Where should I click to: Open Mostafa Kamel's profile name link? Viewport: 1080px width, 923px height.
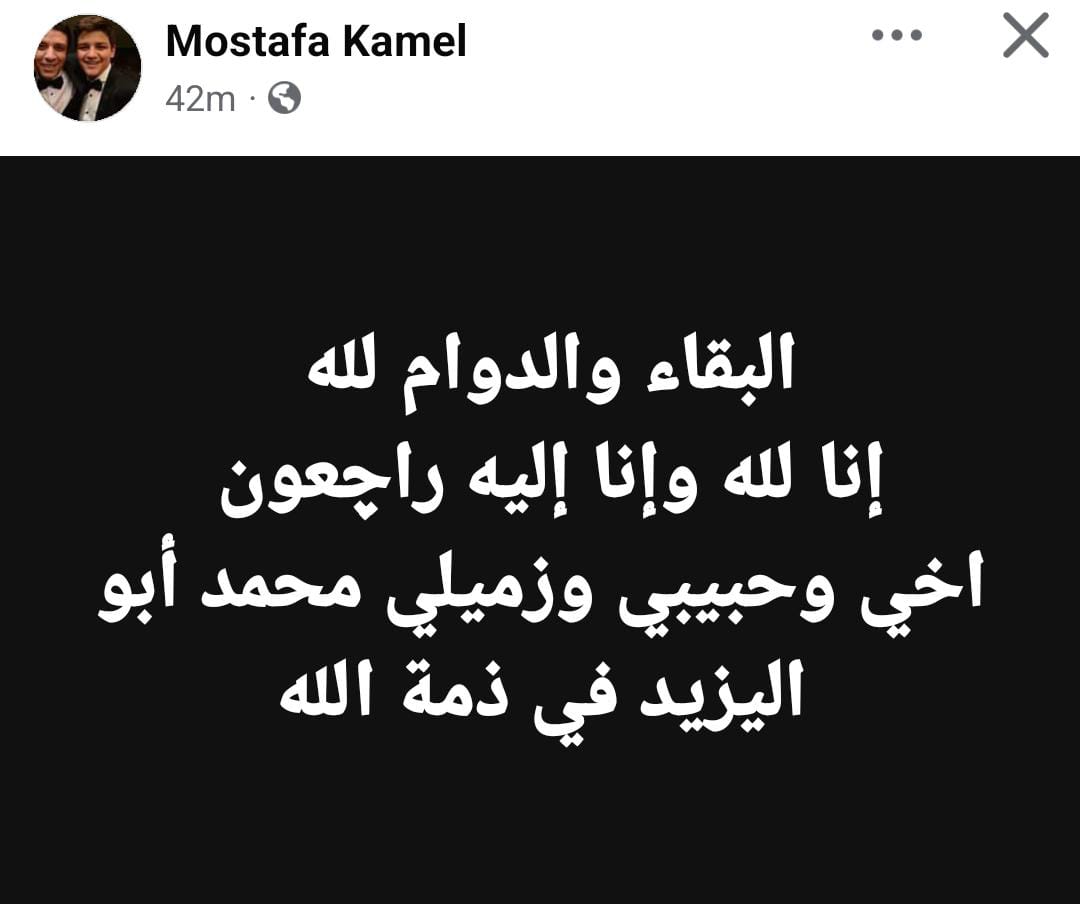(x=316, y=41)
